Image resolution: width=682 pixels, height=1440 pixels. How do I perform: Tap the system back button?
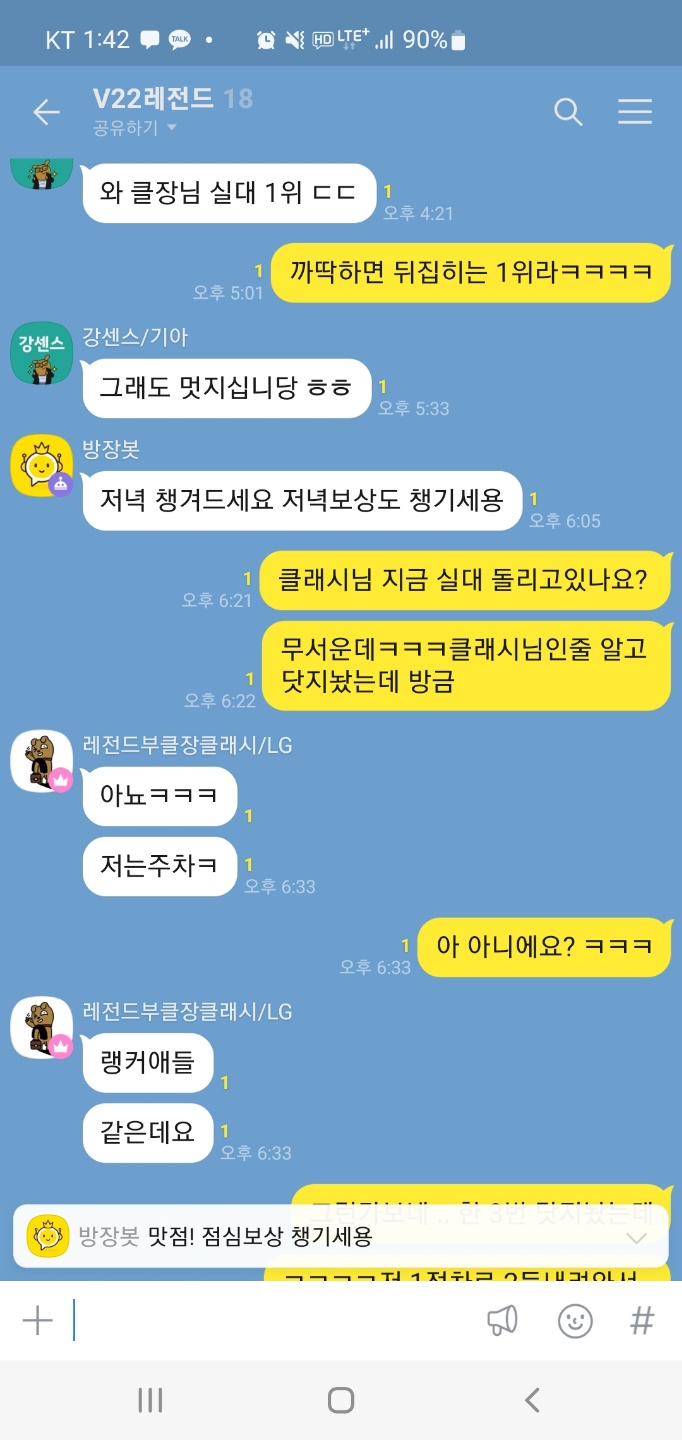point(532,1400)
